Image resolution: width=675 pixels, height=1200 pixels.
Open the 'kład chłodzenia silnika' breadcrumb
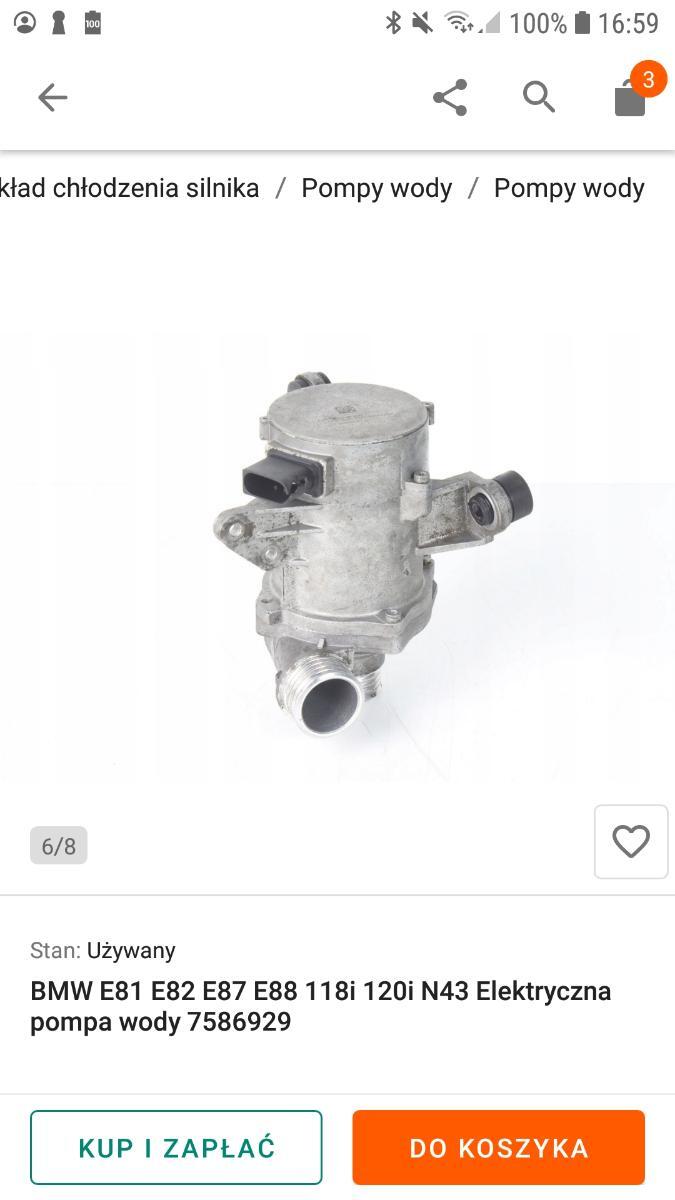tap(130, 188)
